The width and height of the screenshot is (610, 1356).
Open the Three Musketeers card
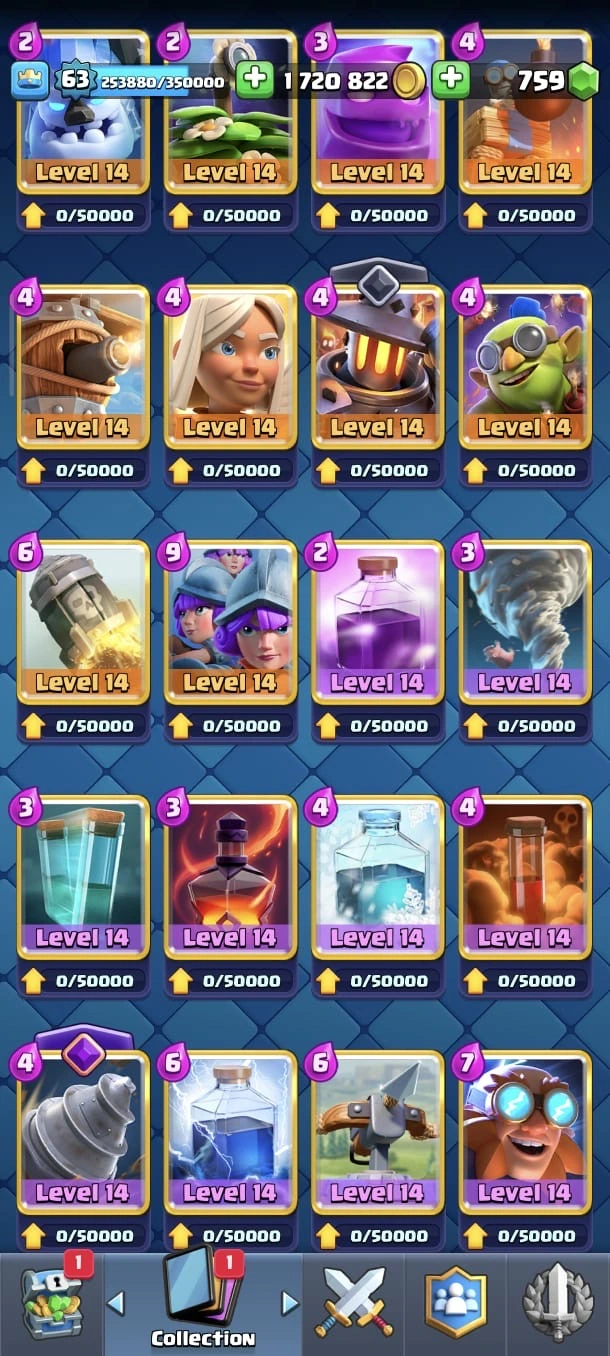pyautogui.click(x=230, y=620)
